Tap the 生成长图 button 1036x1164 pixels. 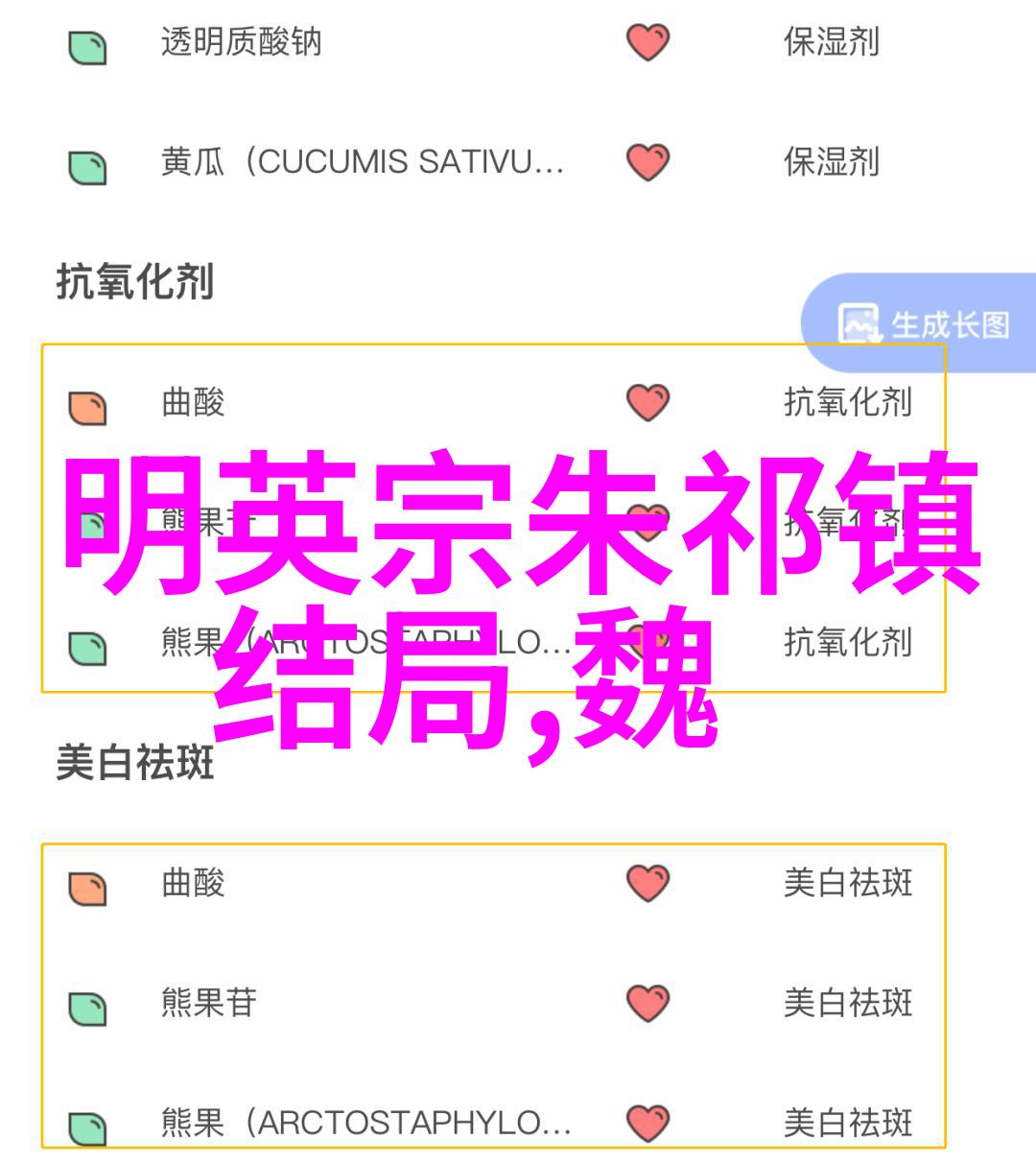click(x=924, y=324)
